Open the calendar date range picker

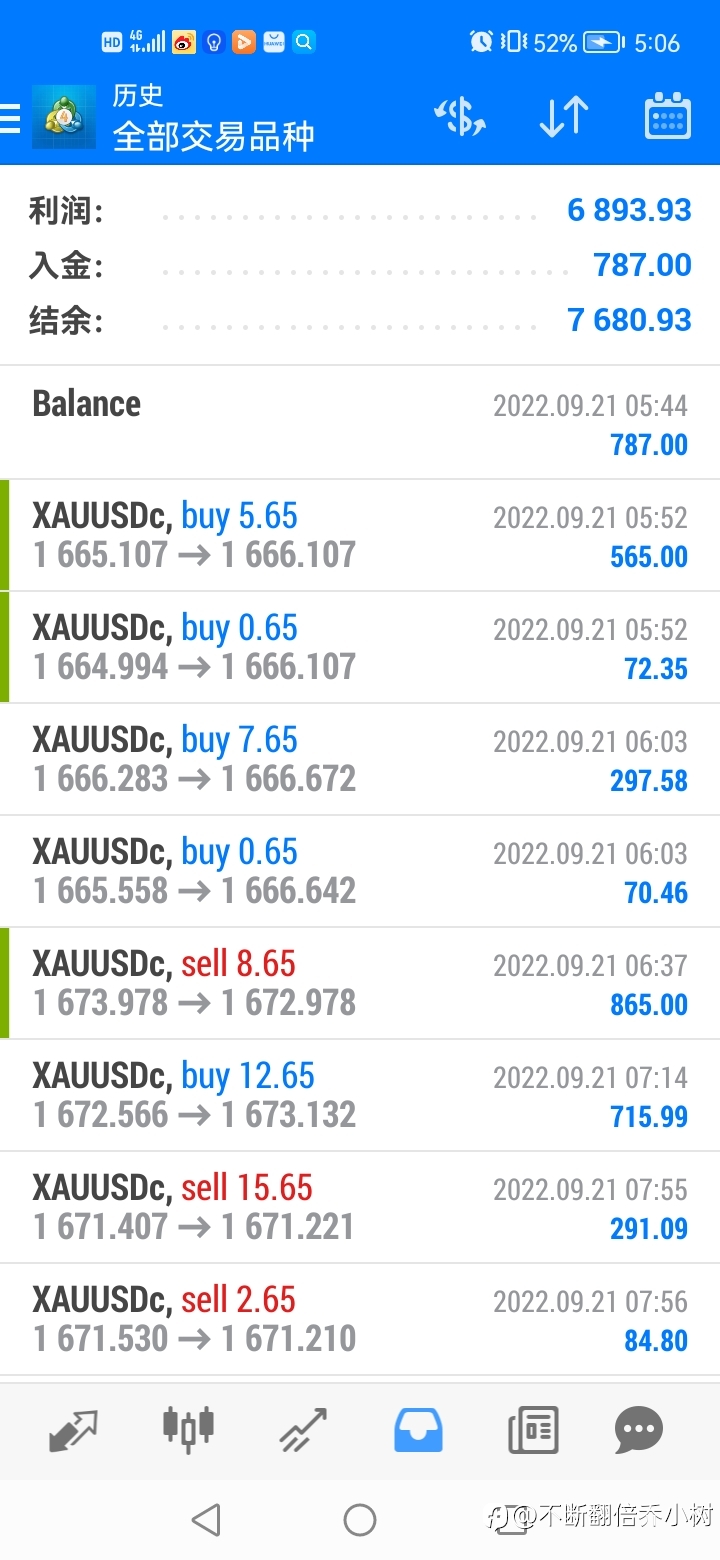click(x=667, y=117)
